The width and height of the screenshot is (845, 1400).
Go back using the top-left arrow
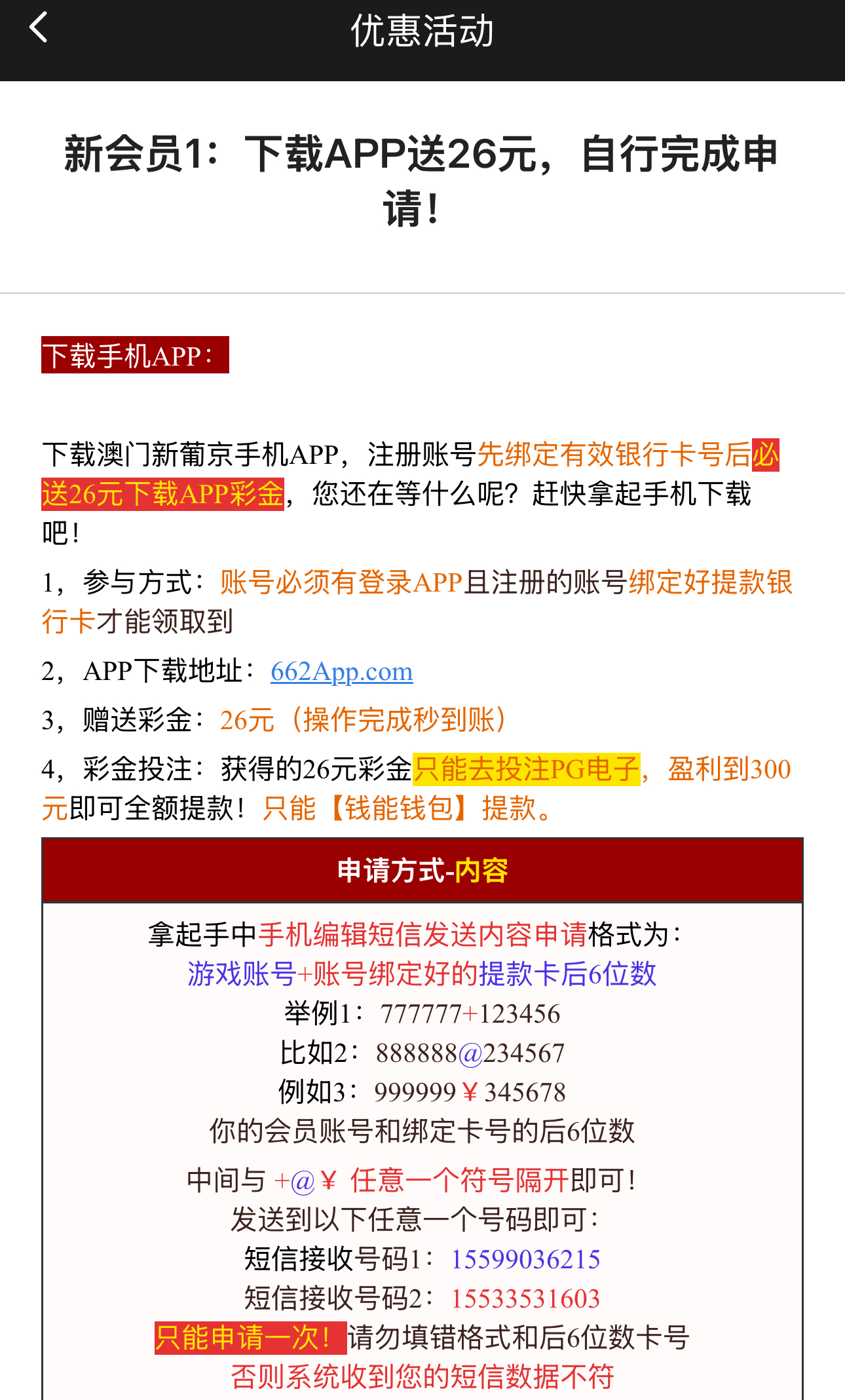pos(38,28)
